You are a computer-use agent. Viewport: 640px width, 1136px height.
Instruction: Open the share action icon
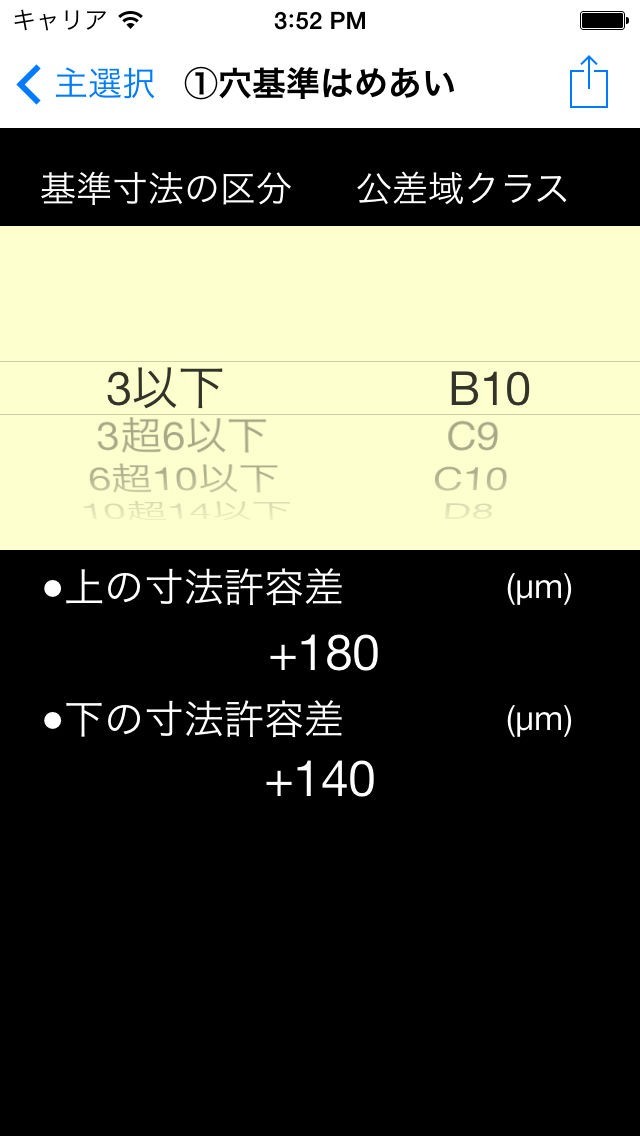coord(588,82)
